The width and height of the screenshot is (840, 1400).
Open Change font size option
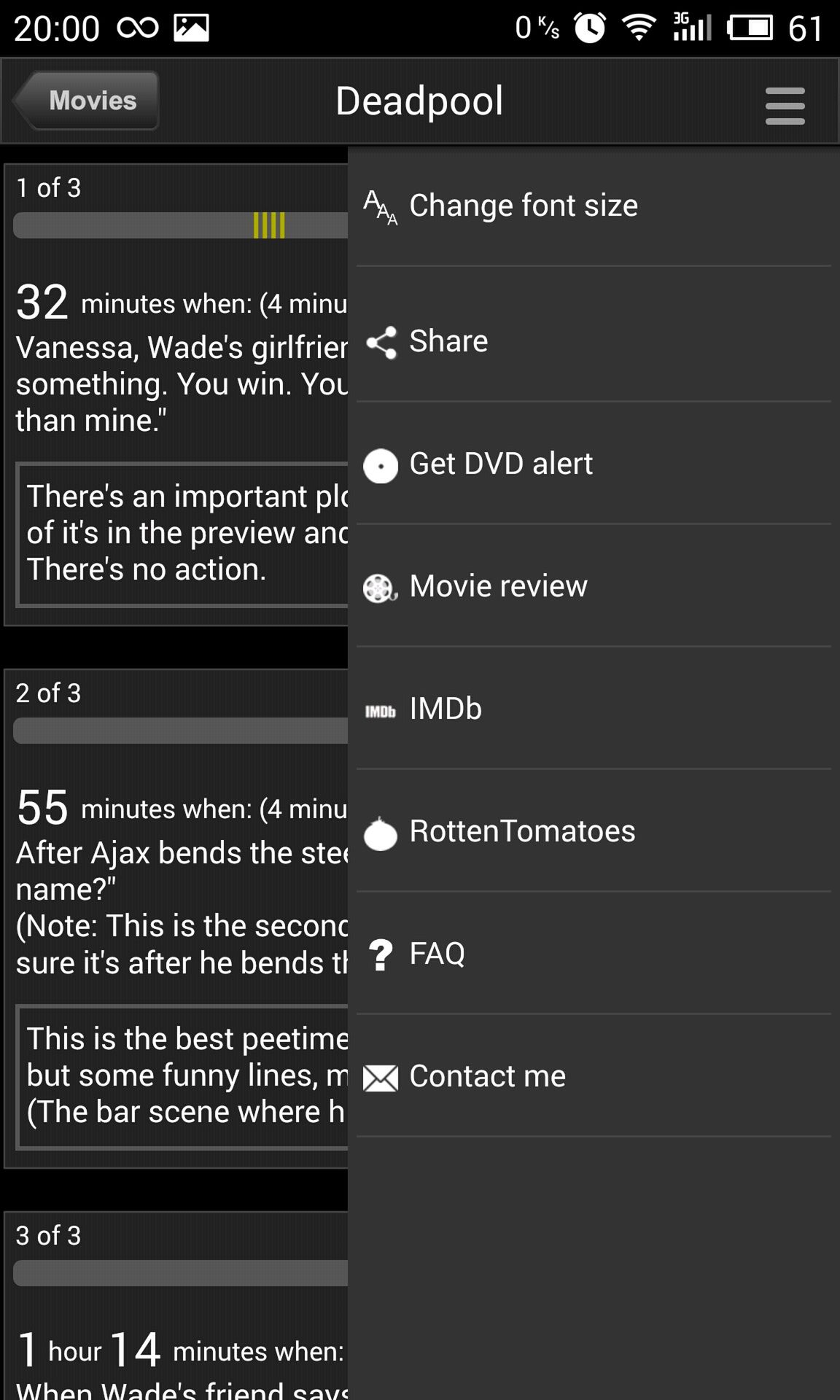pos(594,206)
